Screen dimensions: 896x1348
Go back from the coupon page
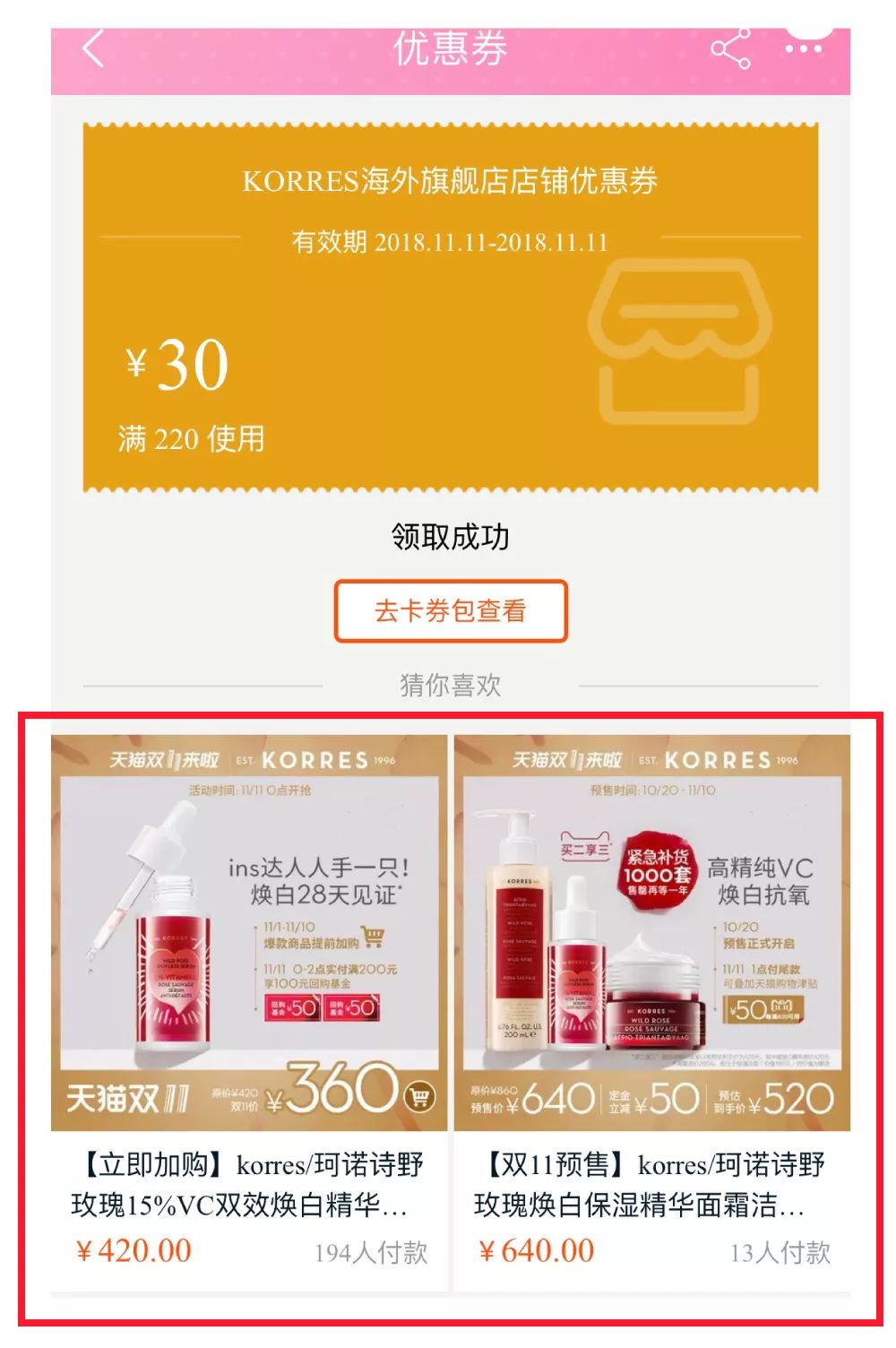point(93,48)
